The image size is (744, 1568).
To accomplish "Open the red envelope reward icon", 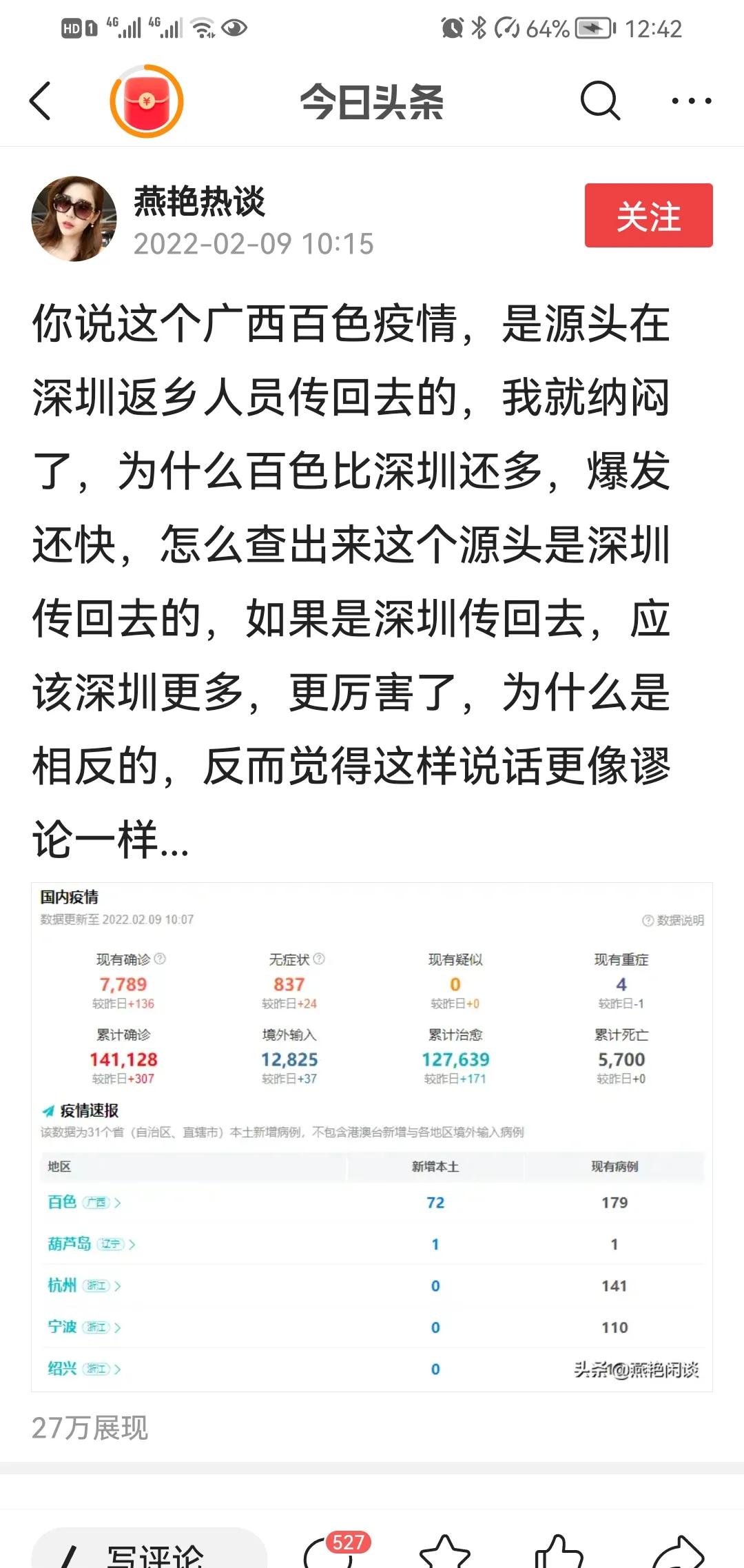I will tap(147, 101).
